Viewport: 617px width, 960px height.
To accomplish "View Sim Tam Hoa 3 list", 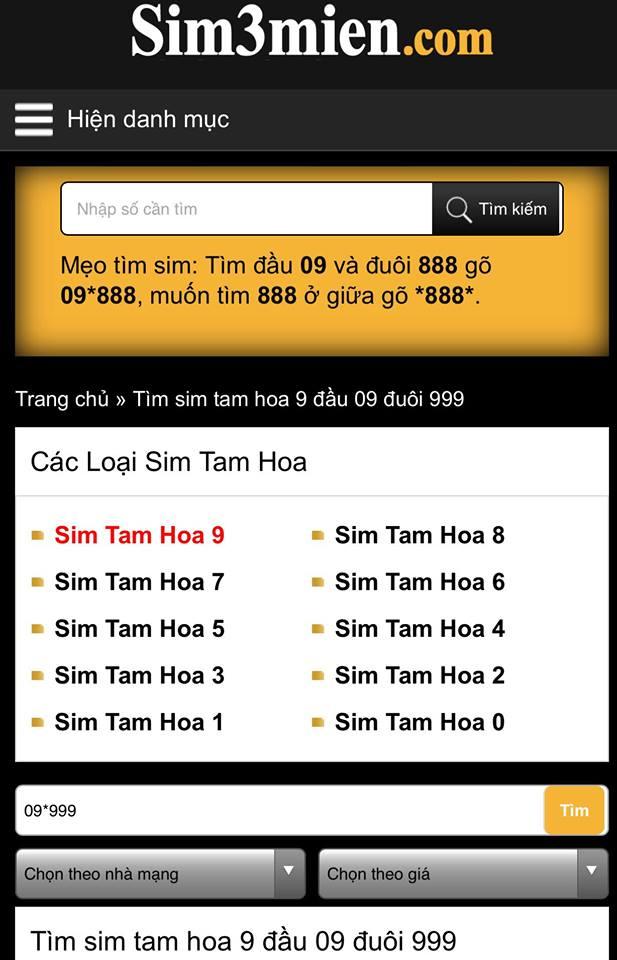I will [139, 675].
